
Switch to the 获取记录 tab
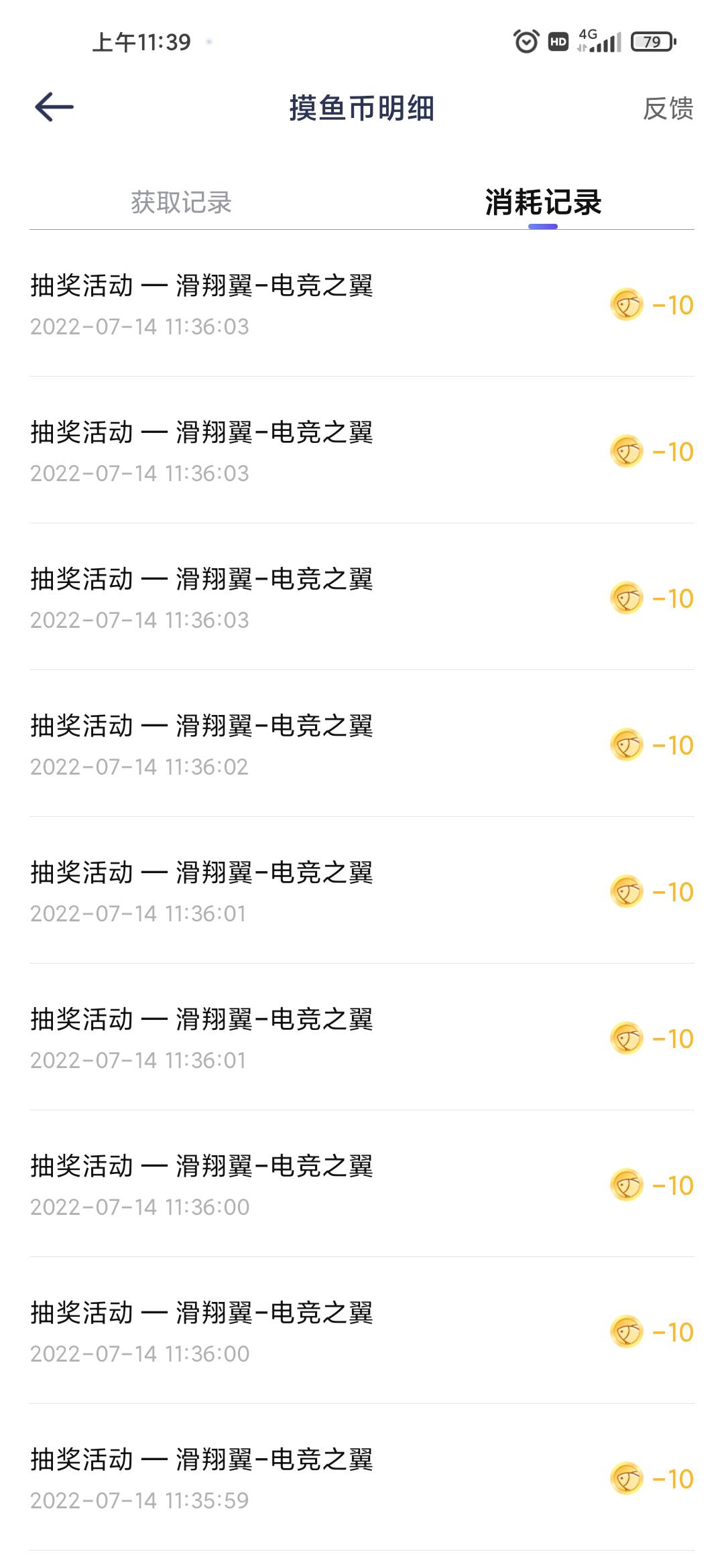[x=181, y=202]
